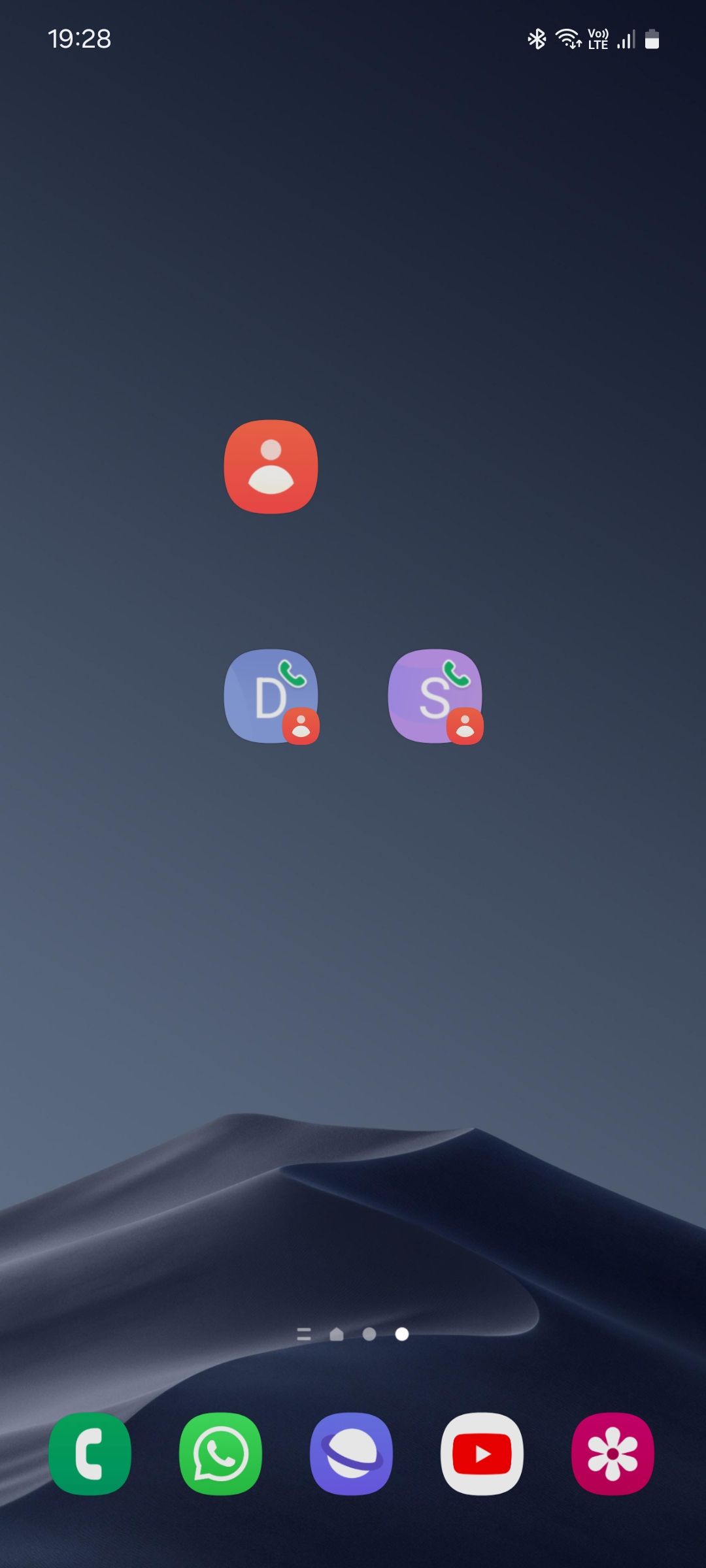Jump to the home page indicator
The height and width of the screenshot is (1568, 706).
tap(337, 1334)
